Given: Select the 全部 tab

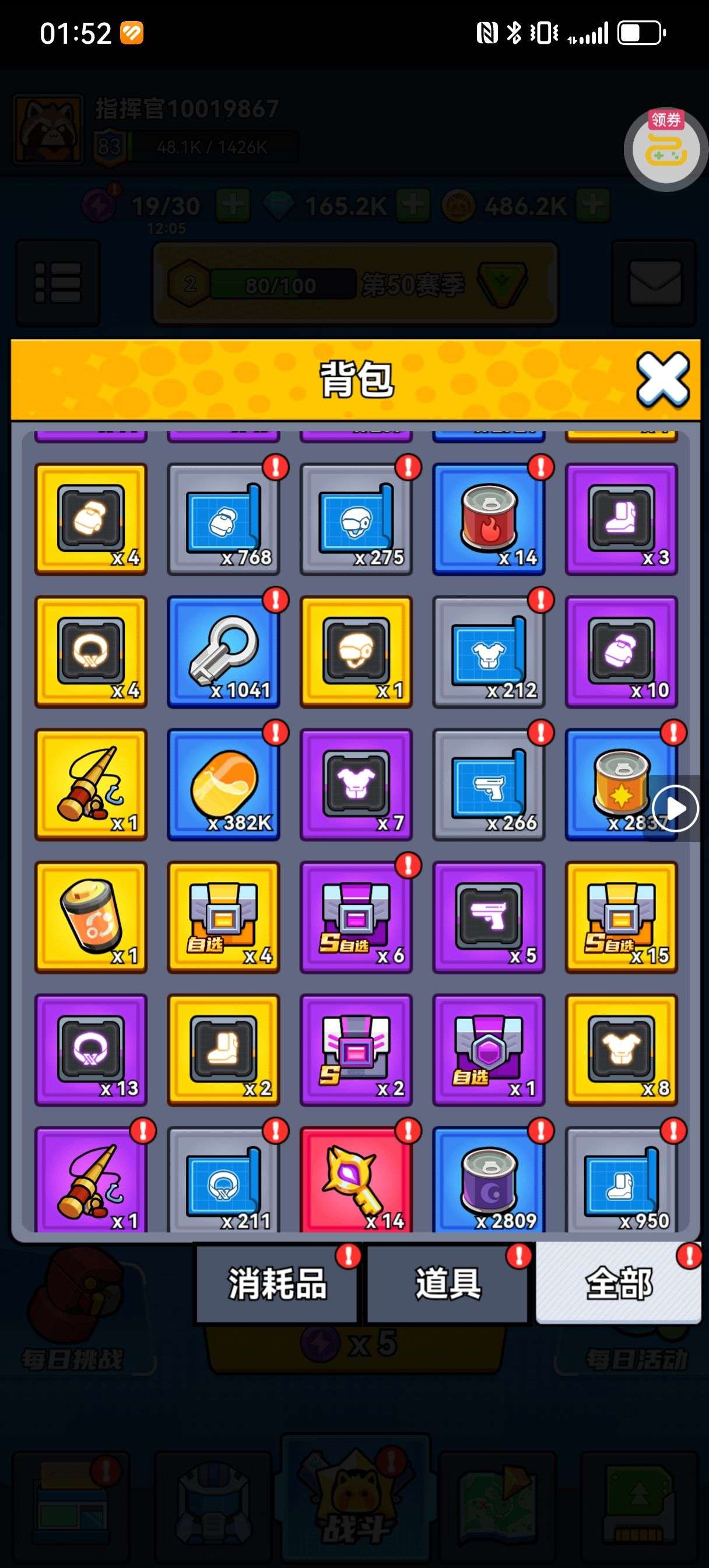Looking at the screenshot, I should (x=617, y=1283).
